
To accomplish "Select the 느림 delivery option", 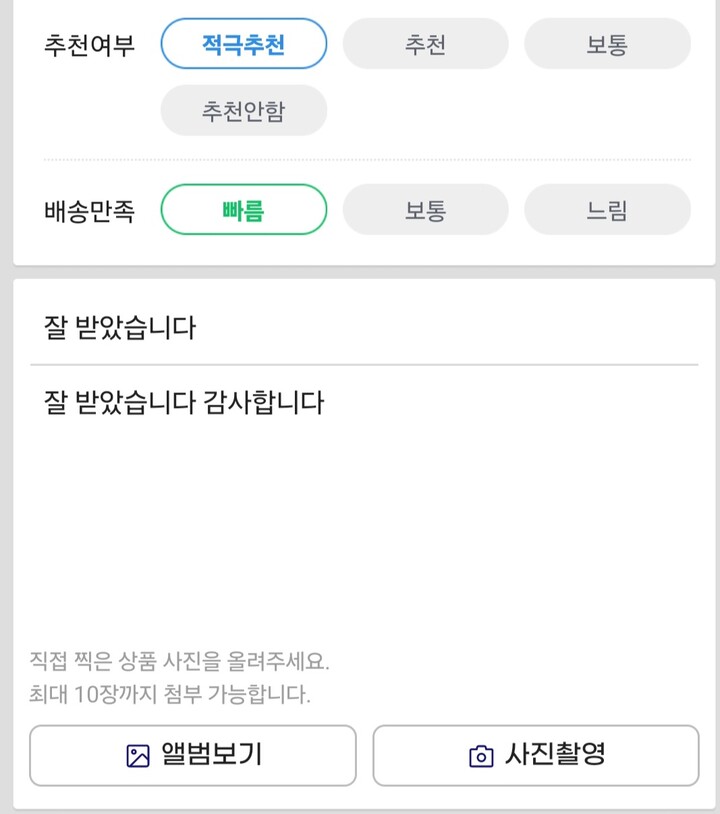I will pyautogui.click(x=607, y=210).
